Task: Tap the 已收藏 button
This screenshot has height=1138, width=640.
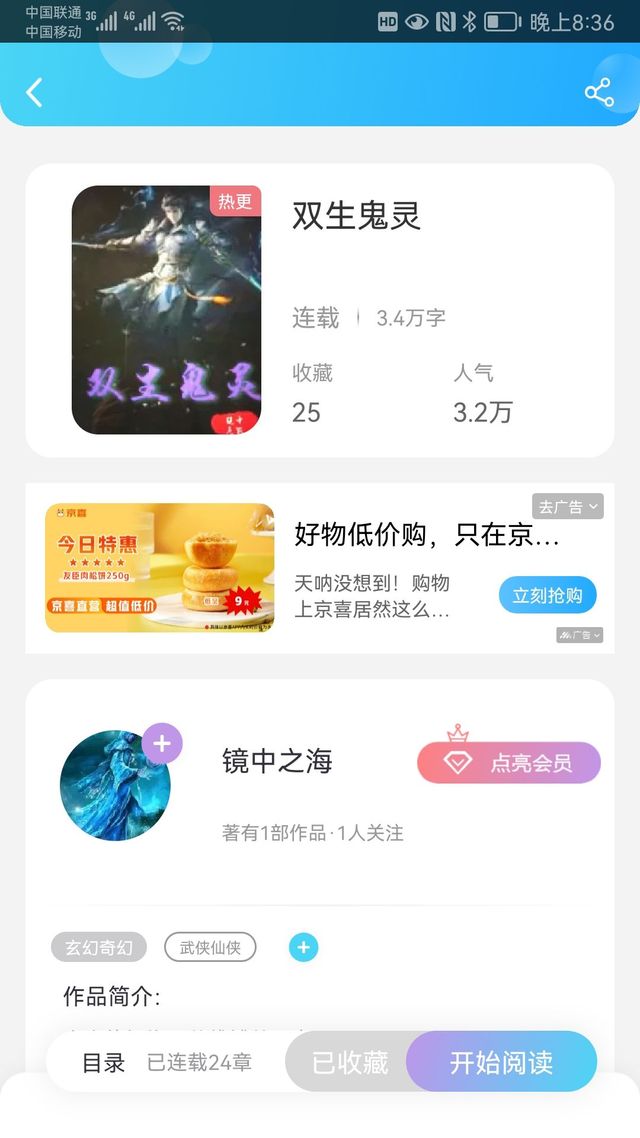Action: point(348,1063)
